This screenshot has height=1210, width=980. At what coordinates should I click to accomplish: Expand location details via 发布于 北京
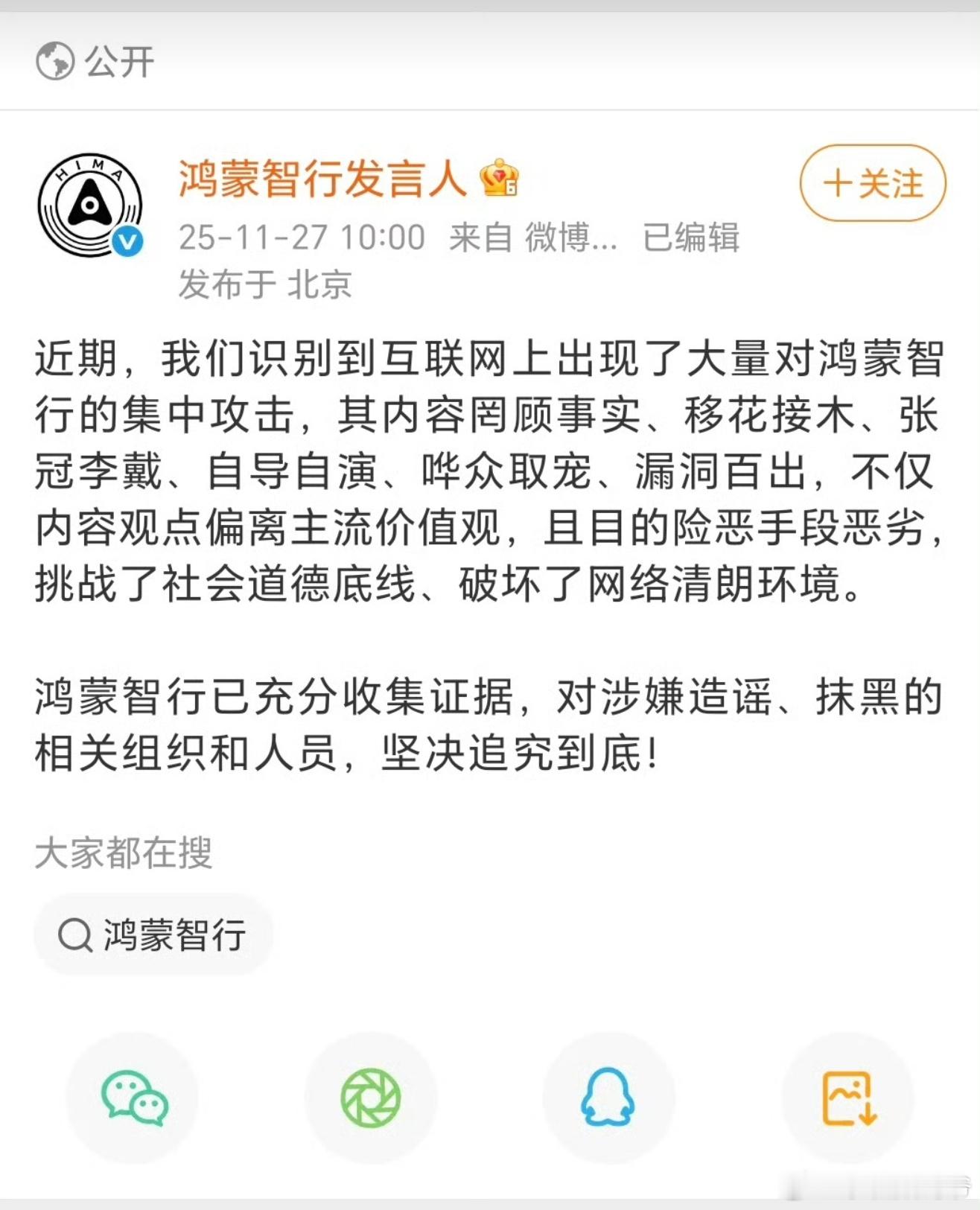point(264,283)
